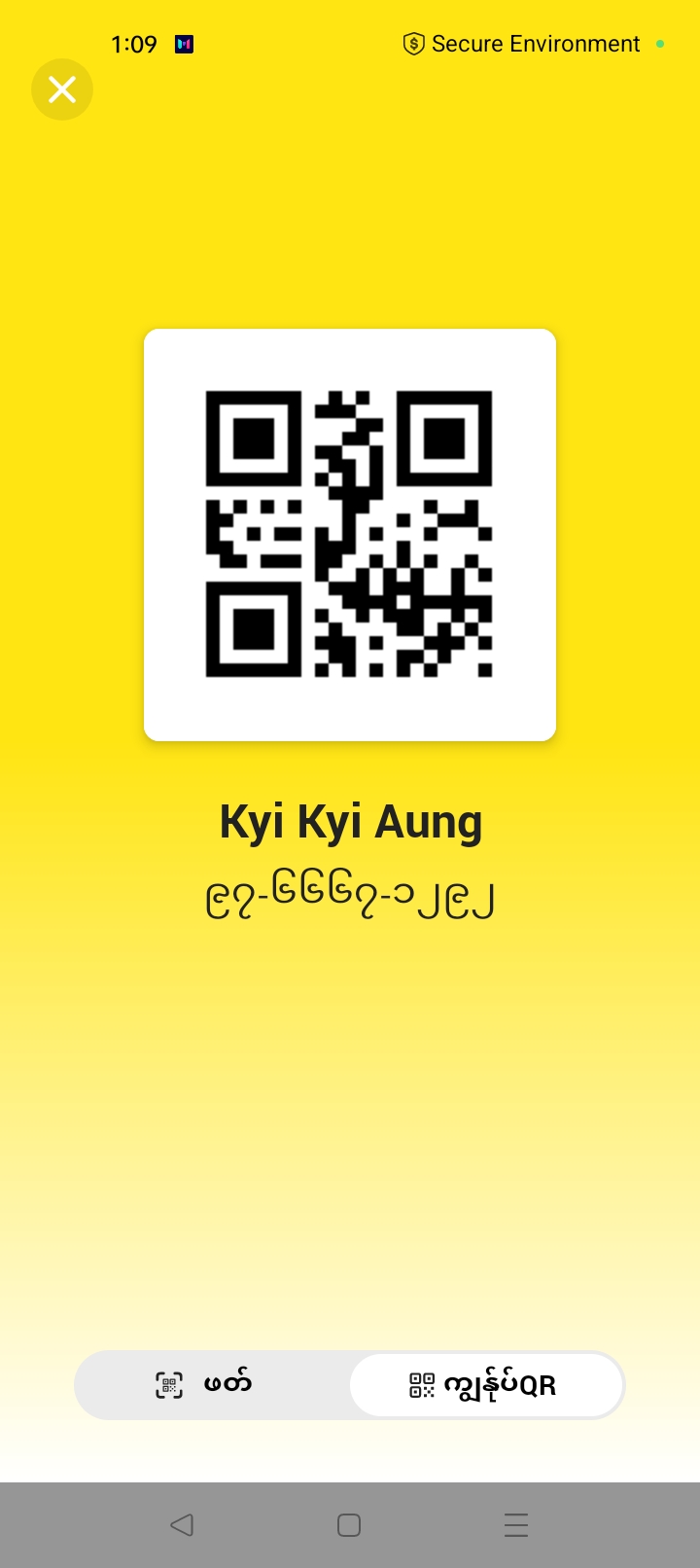Select the ကျွန်ုပ်QR tab

(x=485, y=1384)
